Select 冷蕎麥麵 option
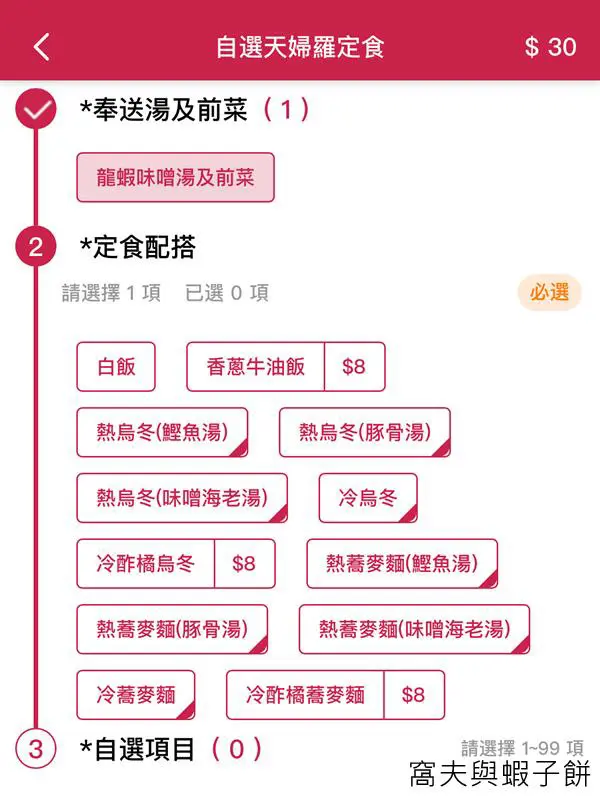 tap(135, 695)
